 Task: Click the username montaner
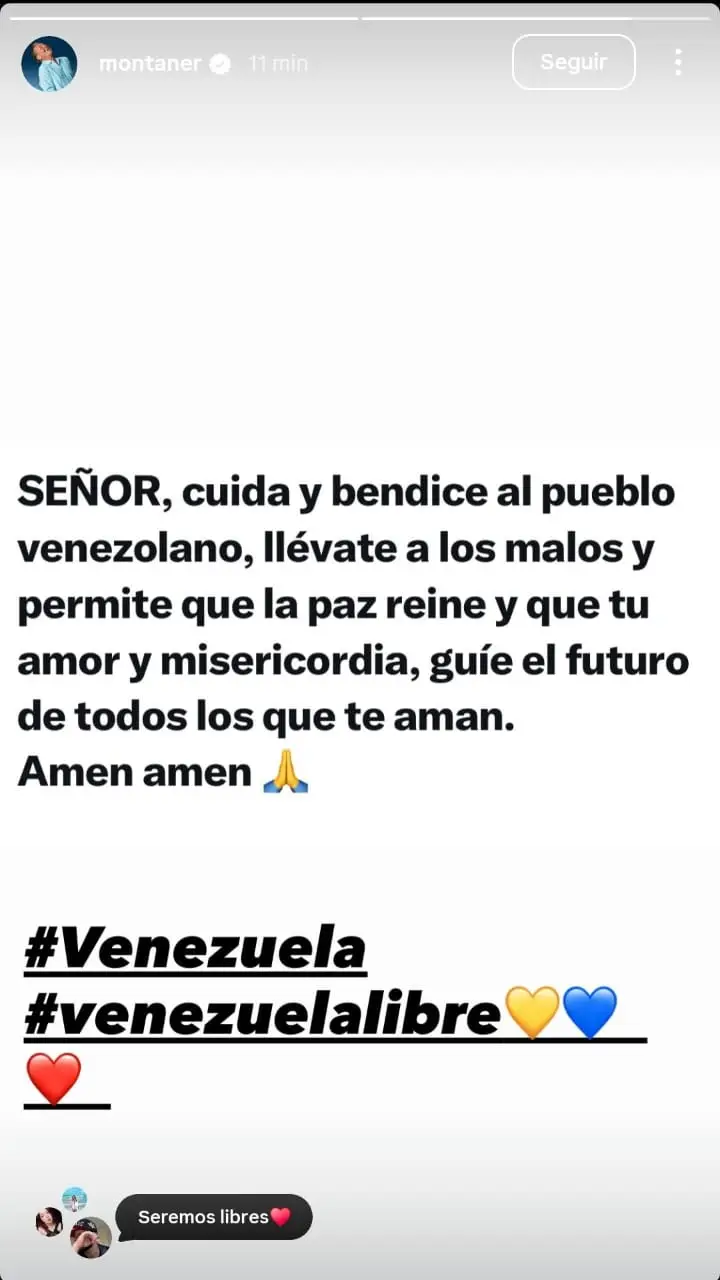tap(152, 62)
